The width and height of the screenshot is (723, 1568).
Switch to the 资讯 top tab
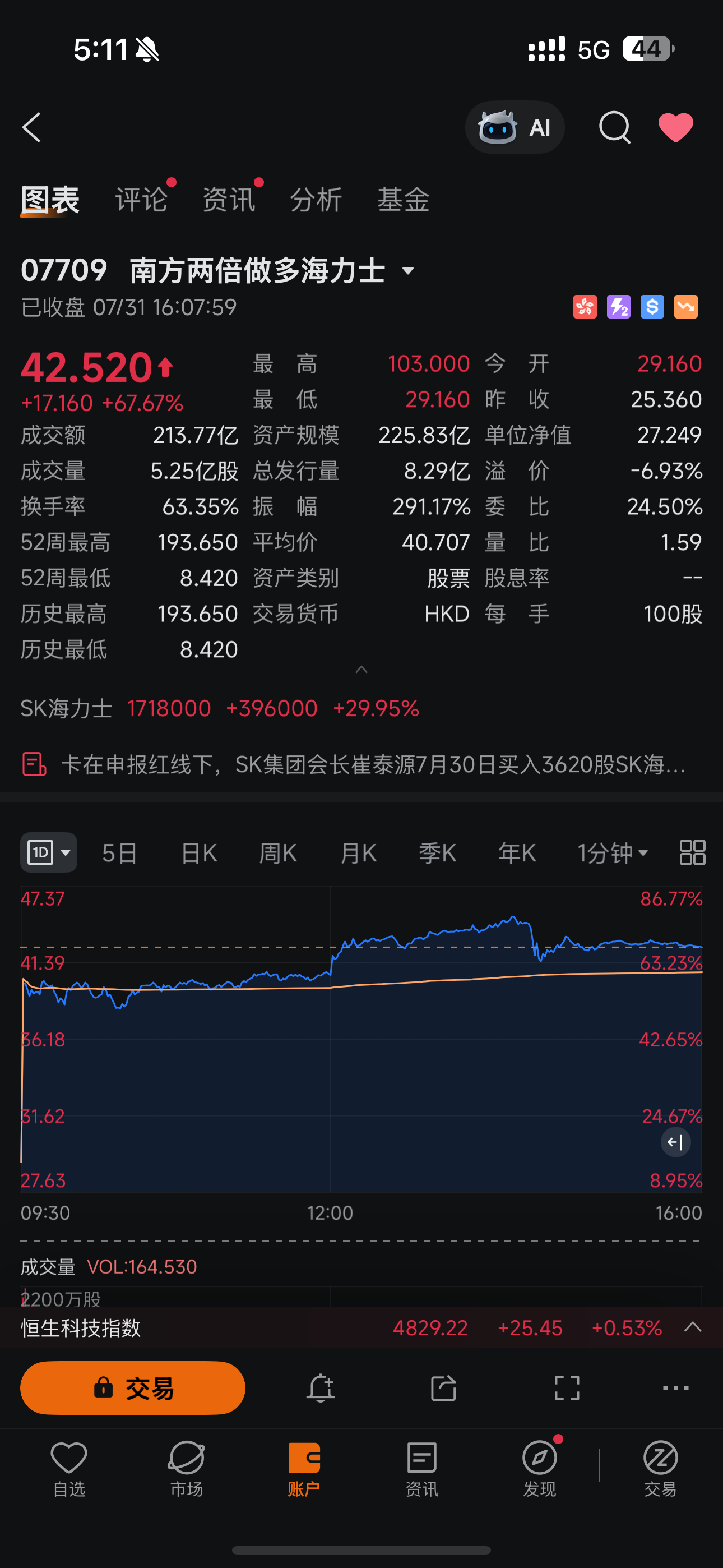228,200
